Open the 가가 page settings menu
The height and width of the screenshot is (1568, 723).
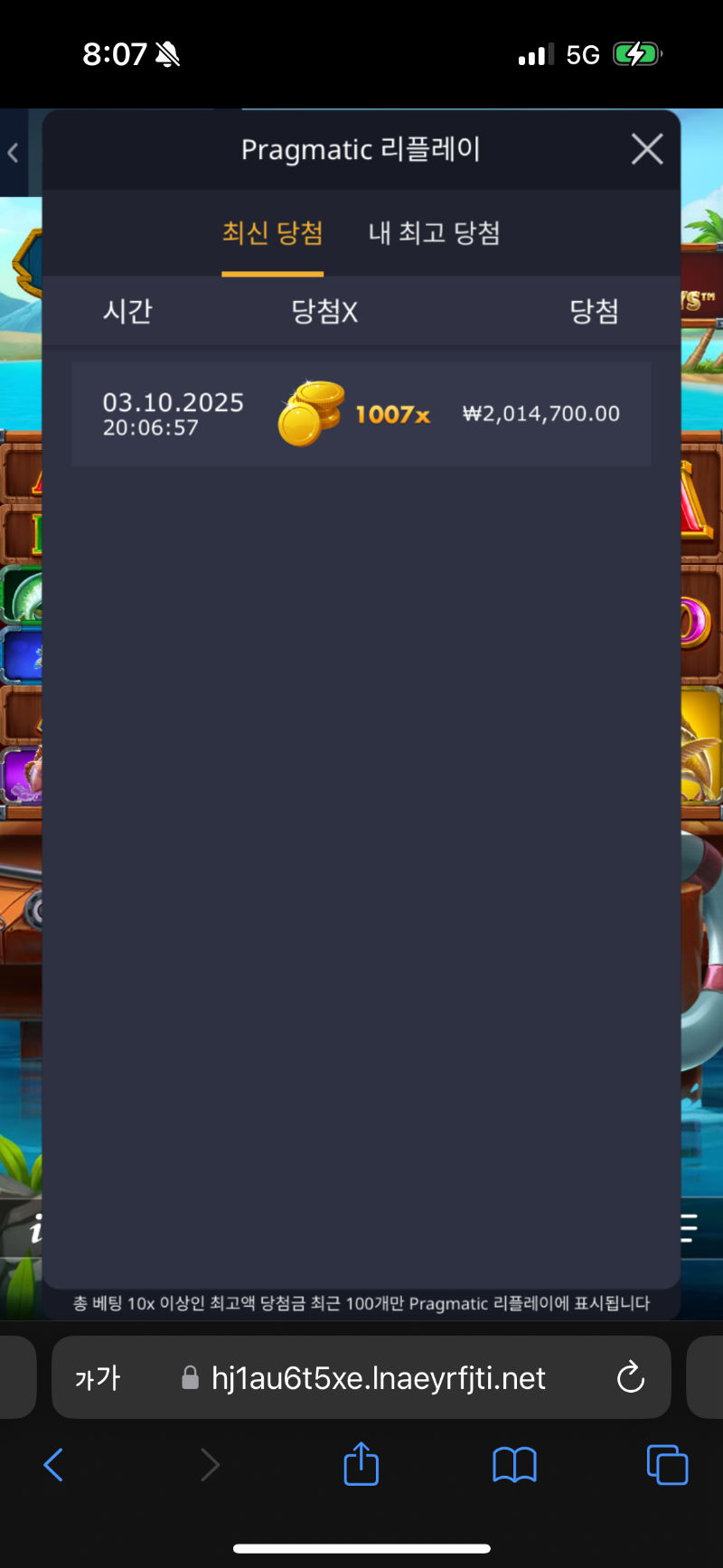(x=98, y=1378)
